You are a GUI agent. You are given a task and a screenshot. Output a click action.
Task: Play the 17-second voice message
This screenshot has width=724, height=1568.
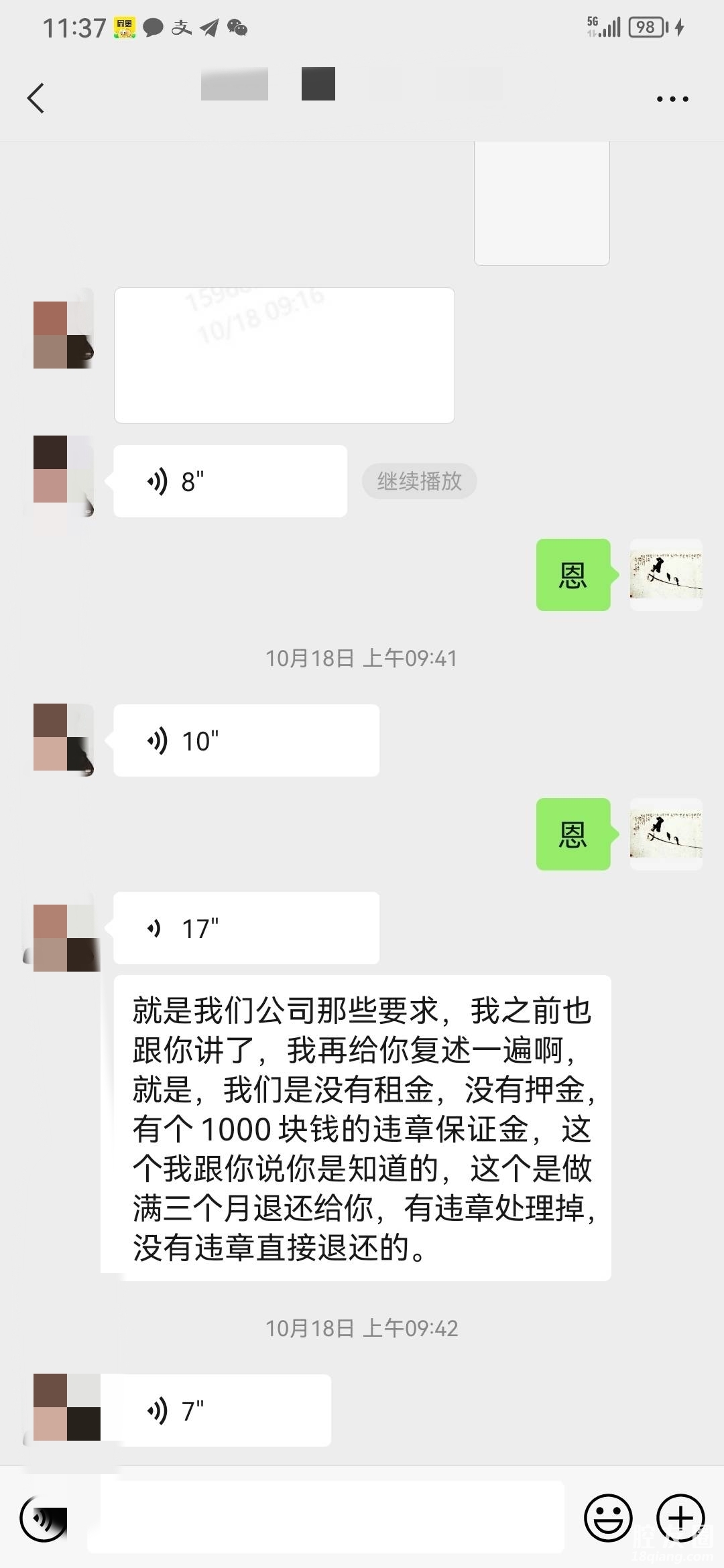coord(246,928)
